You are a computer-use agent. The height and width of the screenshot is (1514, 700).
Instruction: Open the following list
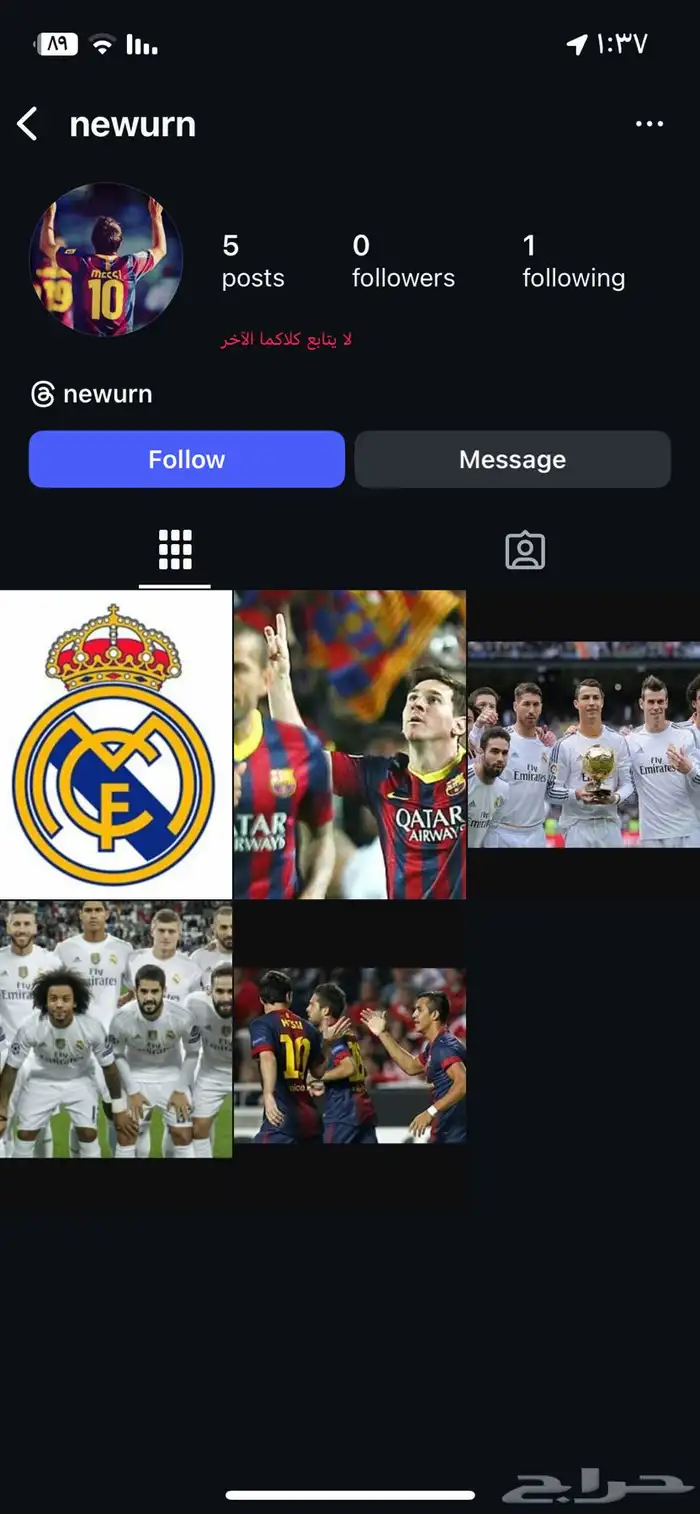click(573, 261)
